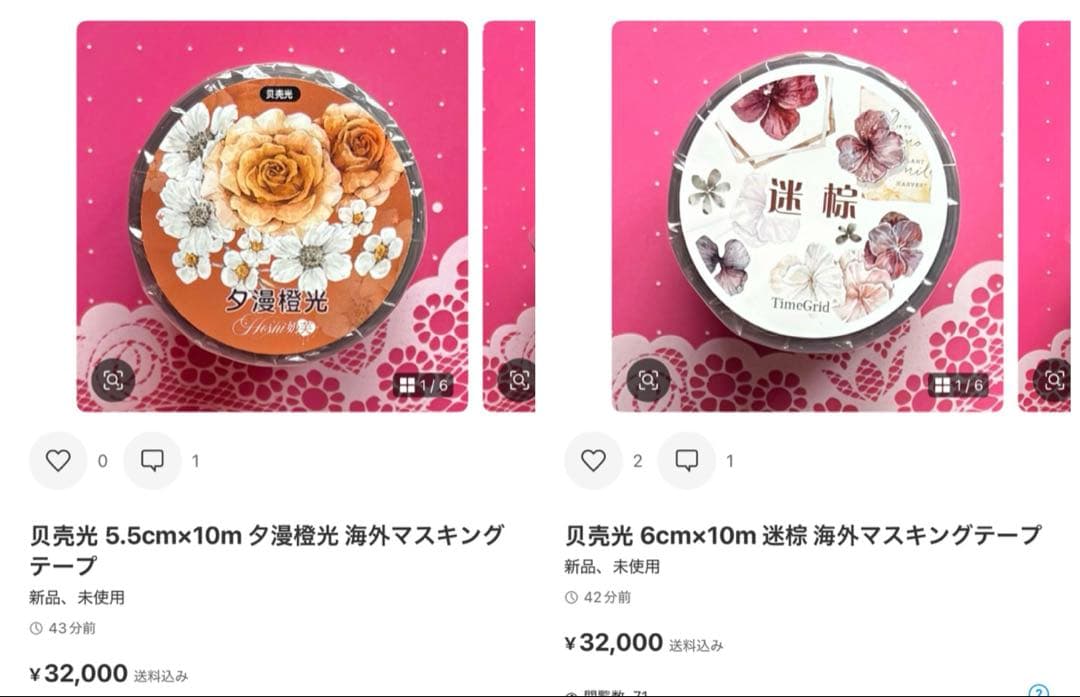Like the 夕漫橙光 masking tape listing
Image resolution: width=1080 pixels, height=697 pixels.
[58, 460]
